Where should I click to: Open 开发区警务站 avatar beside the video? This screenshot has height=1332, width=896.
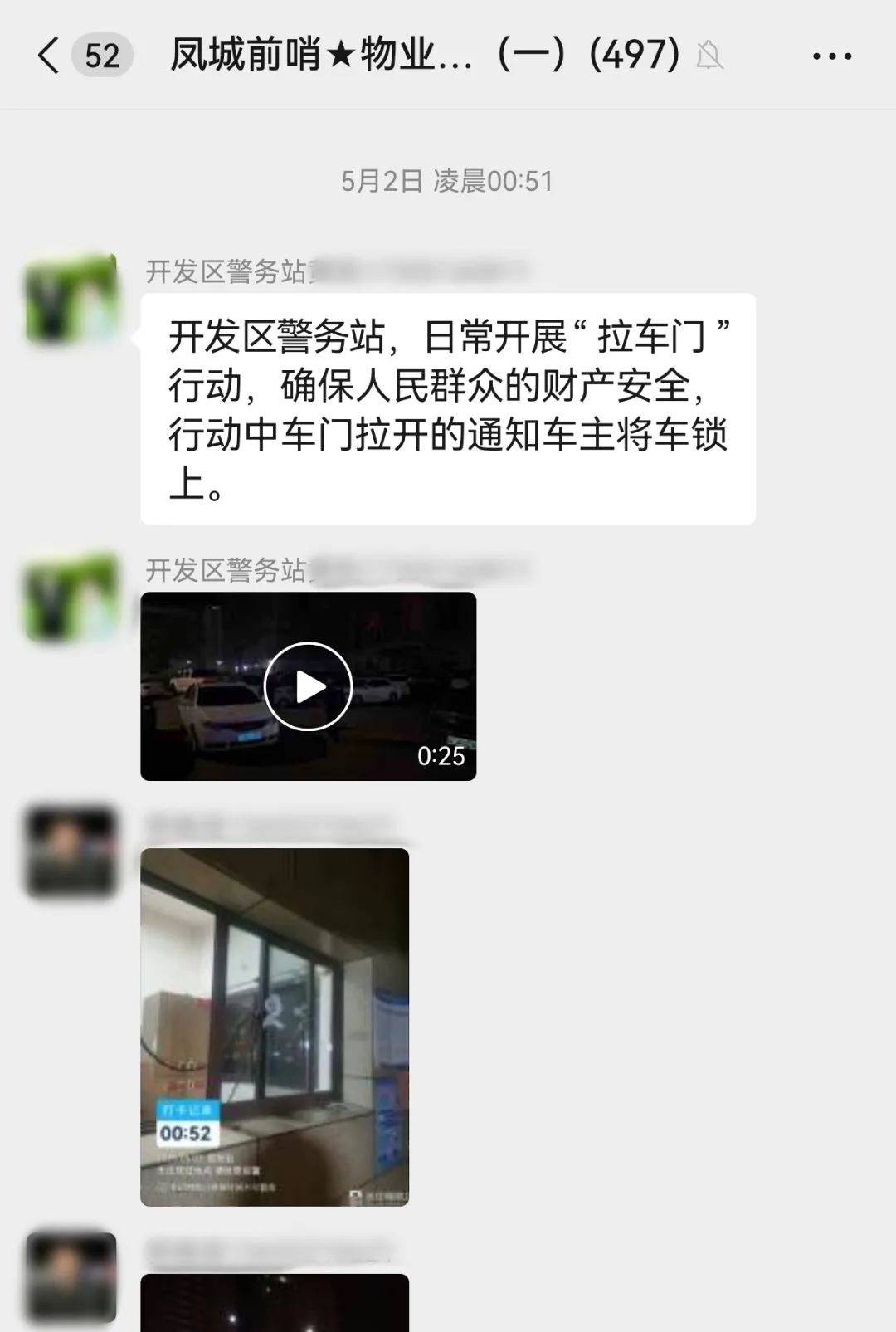pos(71,598)
